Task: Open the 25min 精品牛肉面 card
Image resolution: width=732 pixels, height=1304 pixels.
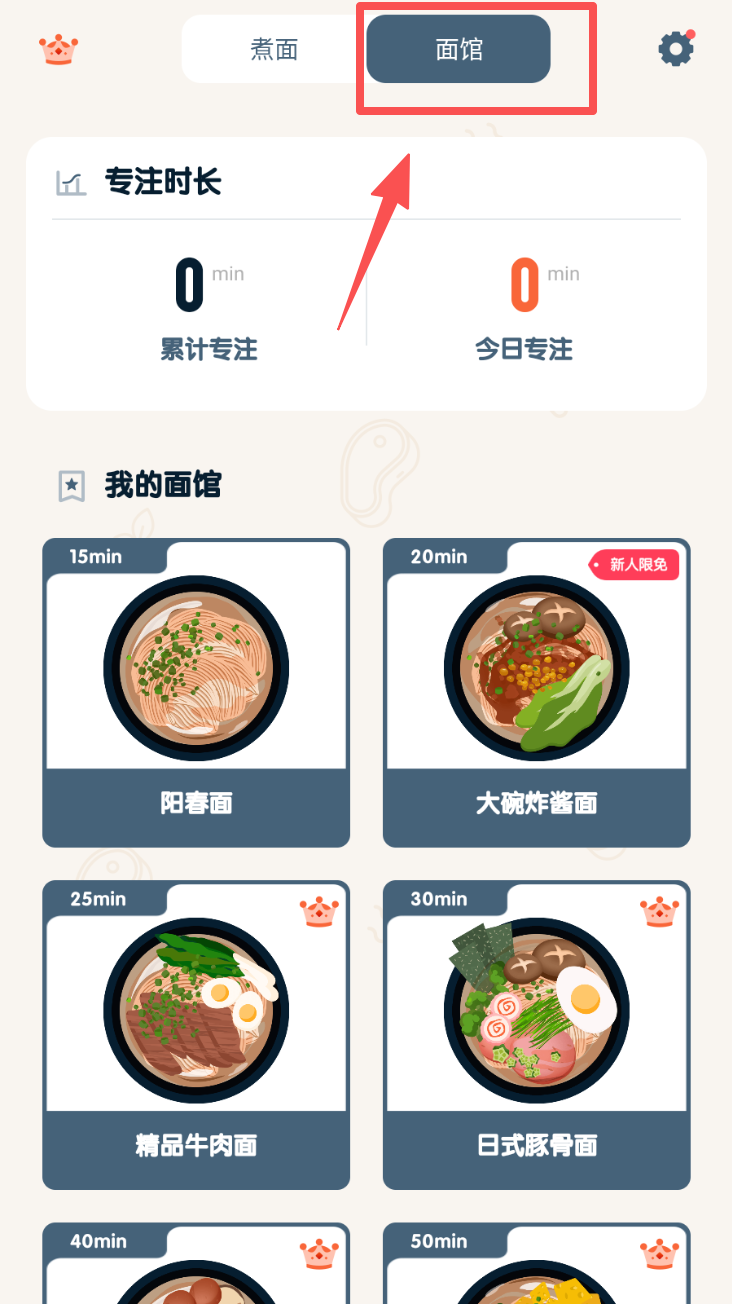Action: (x=196, y=1034)
